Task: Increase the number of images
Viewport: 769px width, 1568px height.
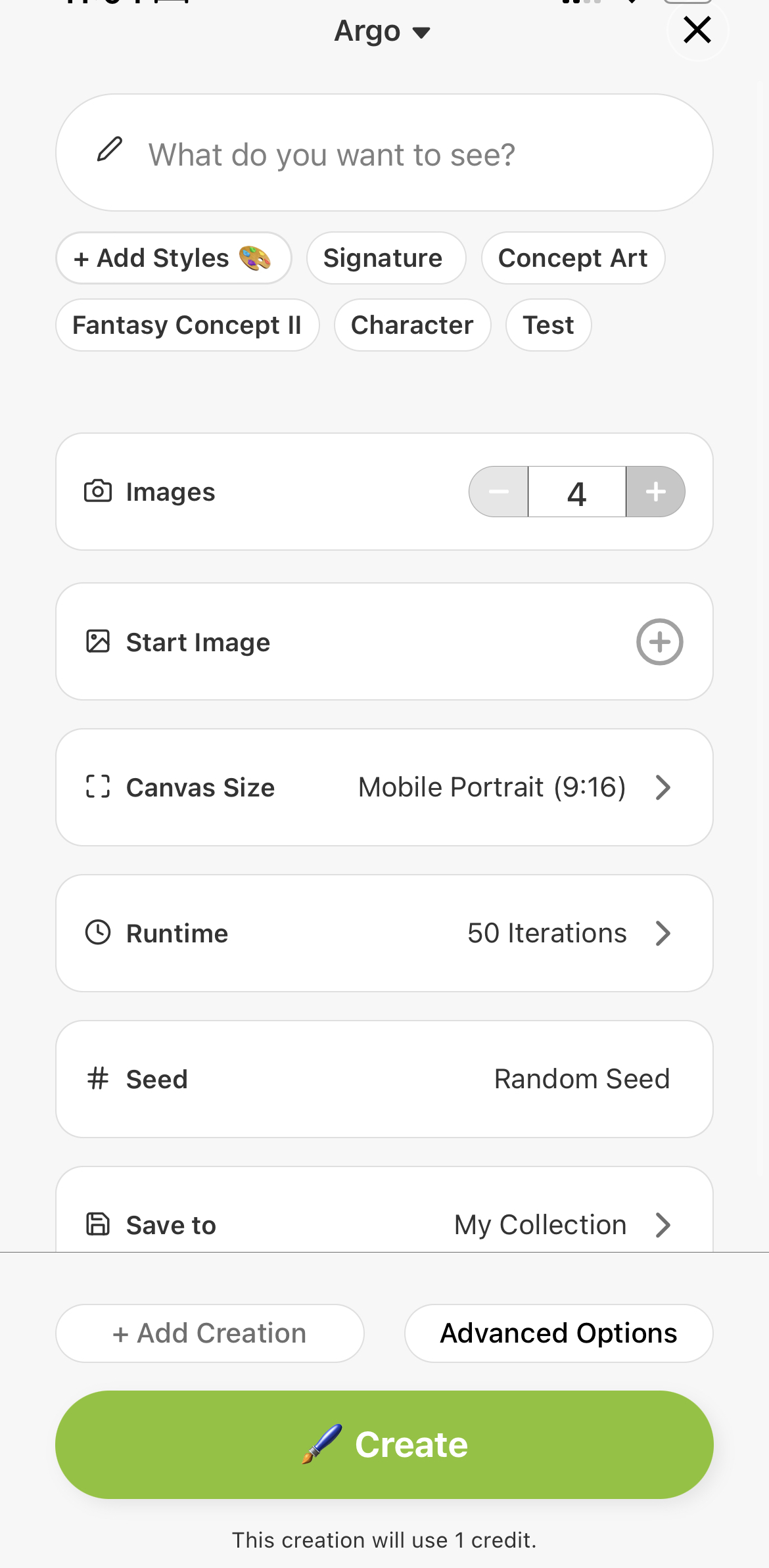Action: point(655,492)
